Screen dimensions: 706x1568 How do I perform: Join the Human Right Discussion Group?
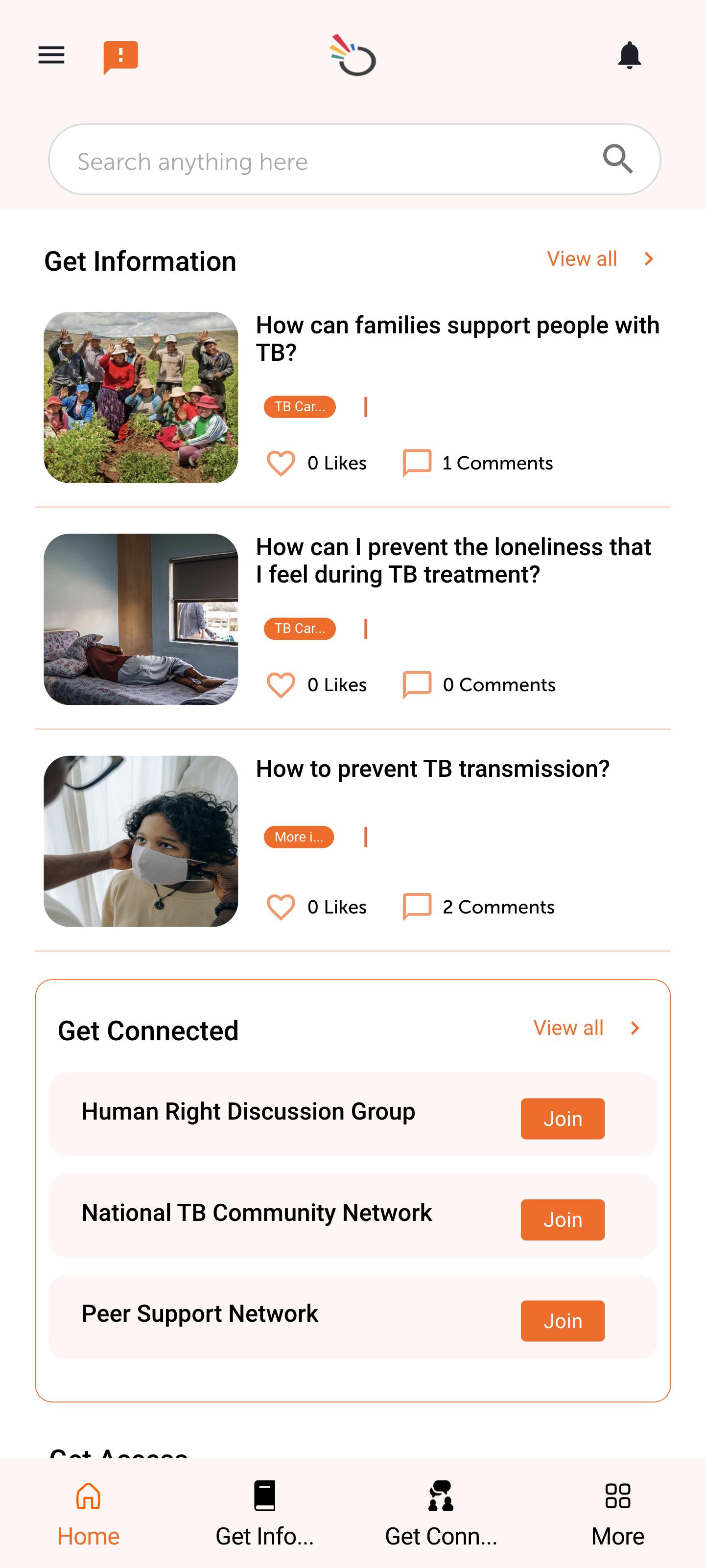[563, 1119]
